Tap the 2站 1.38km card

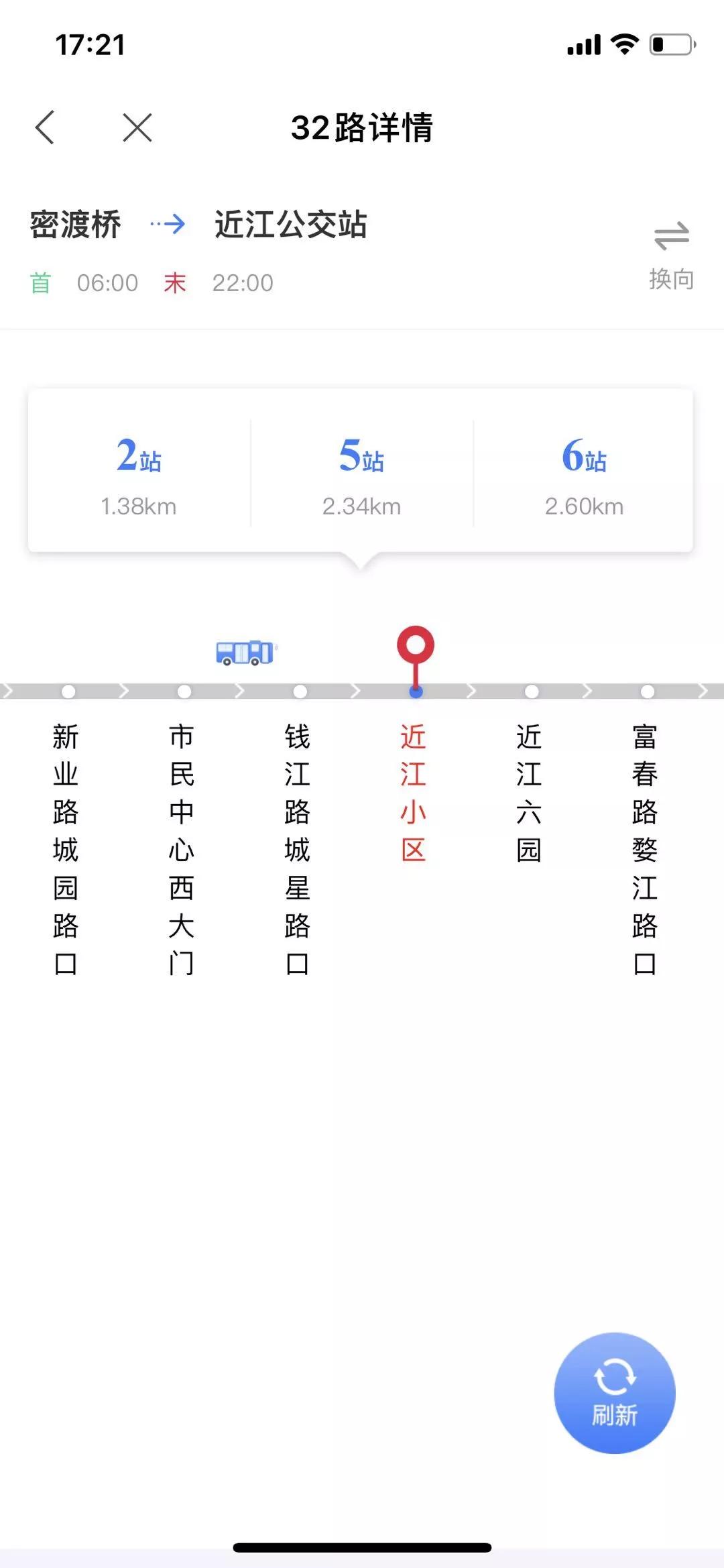137,476
